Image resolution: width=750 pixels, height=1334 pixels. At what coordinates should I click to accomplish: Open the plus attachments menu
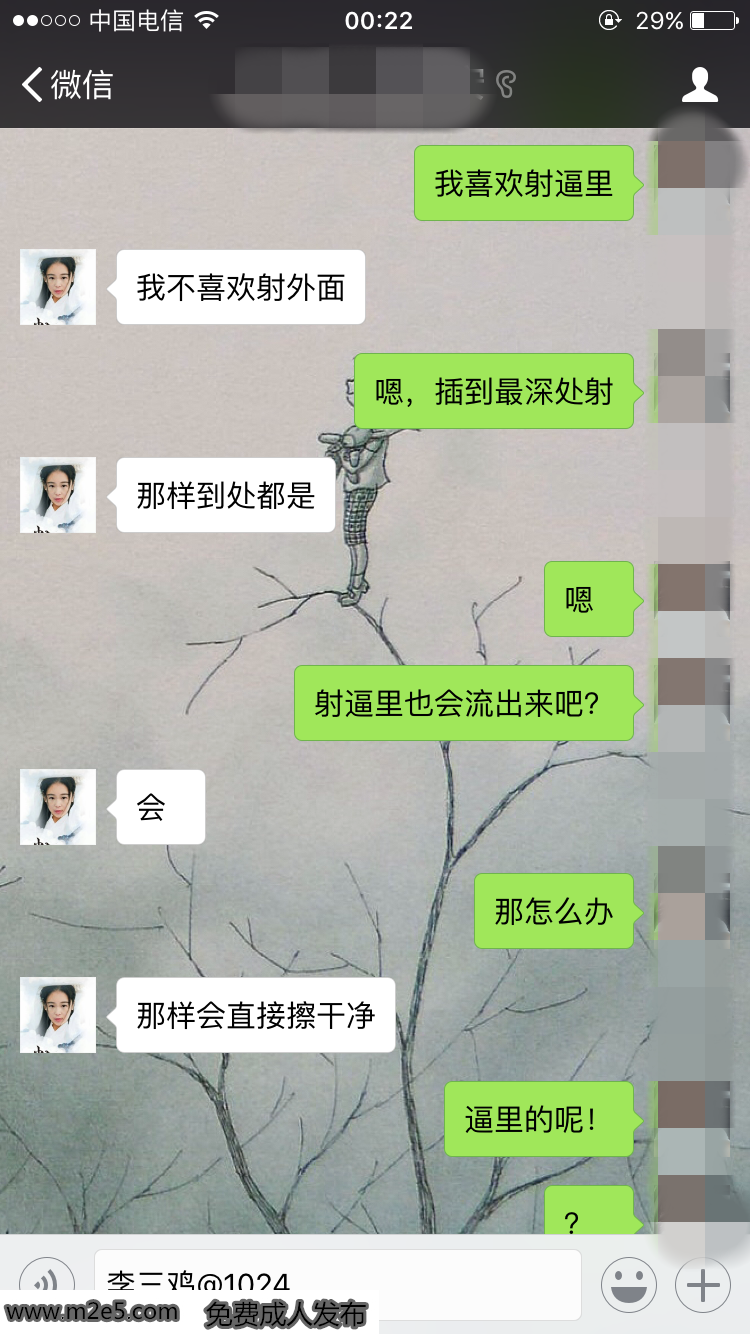pyautogui.click(x=703, y=1284)
